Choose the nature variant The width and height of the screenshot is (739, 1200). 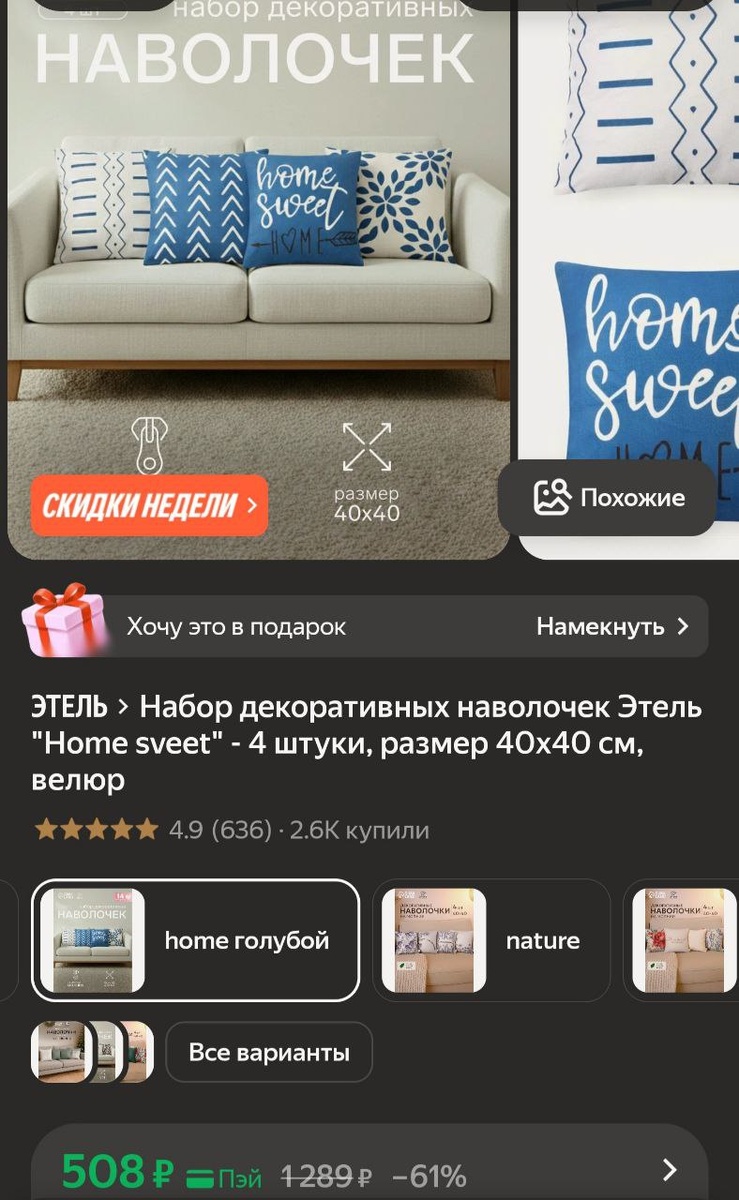pyautogui.click(x=492, y=940)
